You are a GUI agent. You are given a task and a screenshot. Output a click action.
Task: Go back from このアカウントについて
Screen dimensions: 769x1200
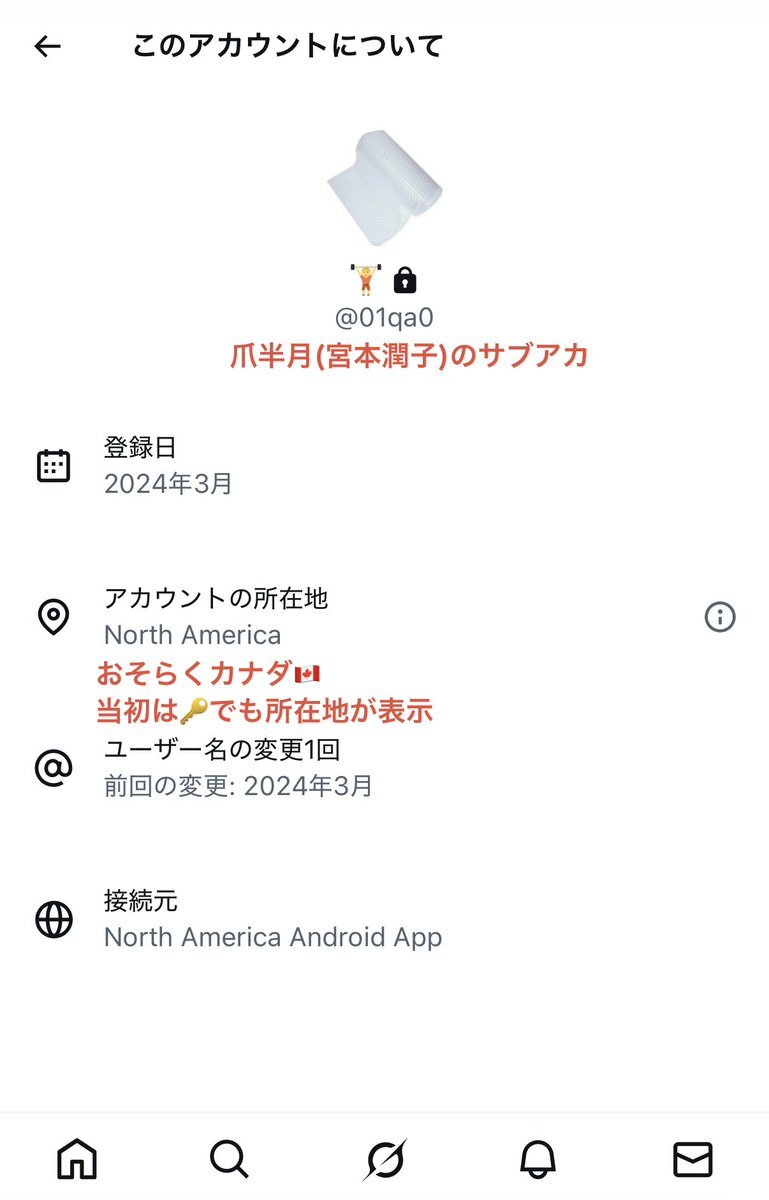click(x=48, y=46)
